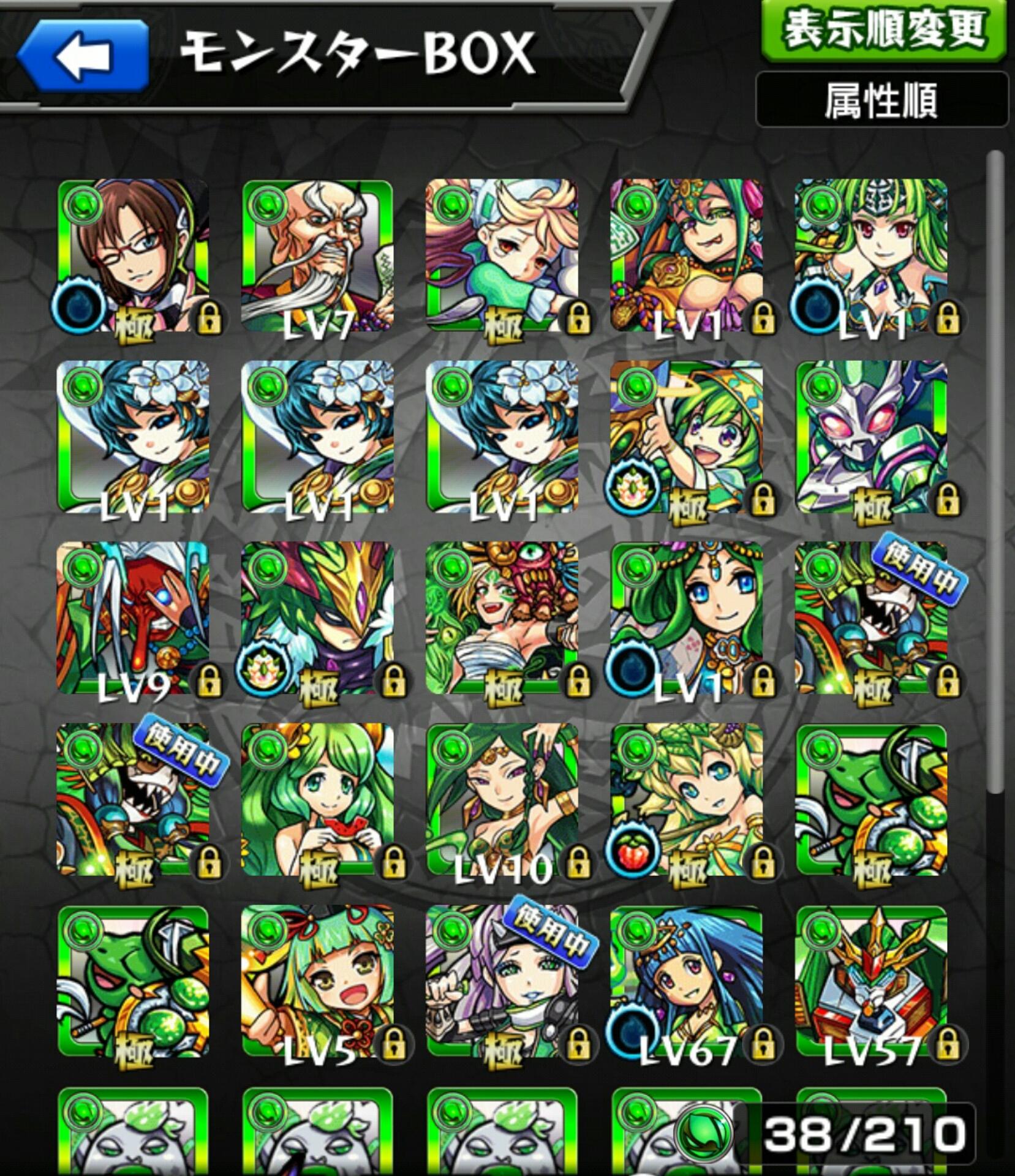Open the white silver armored robot monster
The width and height of the screenshot is (1015, 1176).
click(x=871, y=437)
